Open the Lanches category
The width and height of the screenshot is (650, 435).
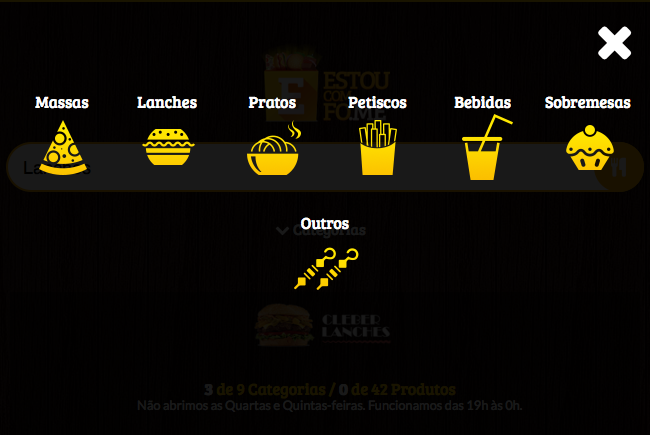166,146
